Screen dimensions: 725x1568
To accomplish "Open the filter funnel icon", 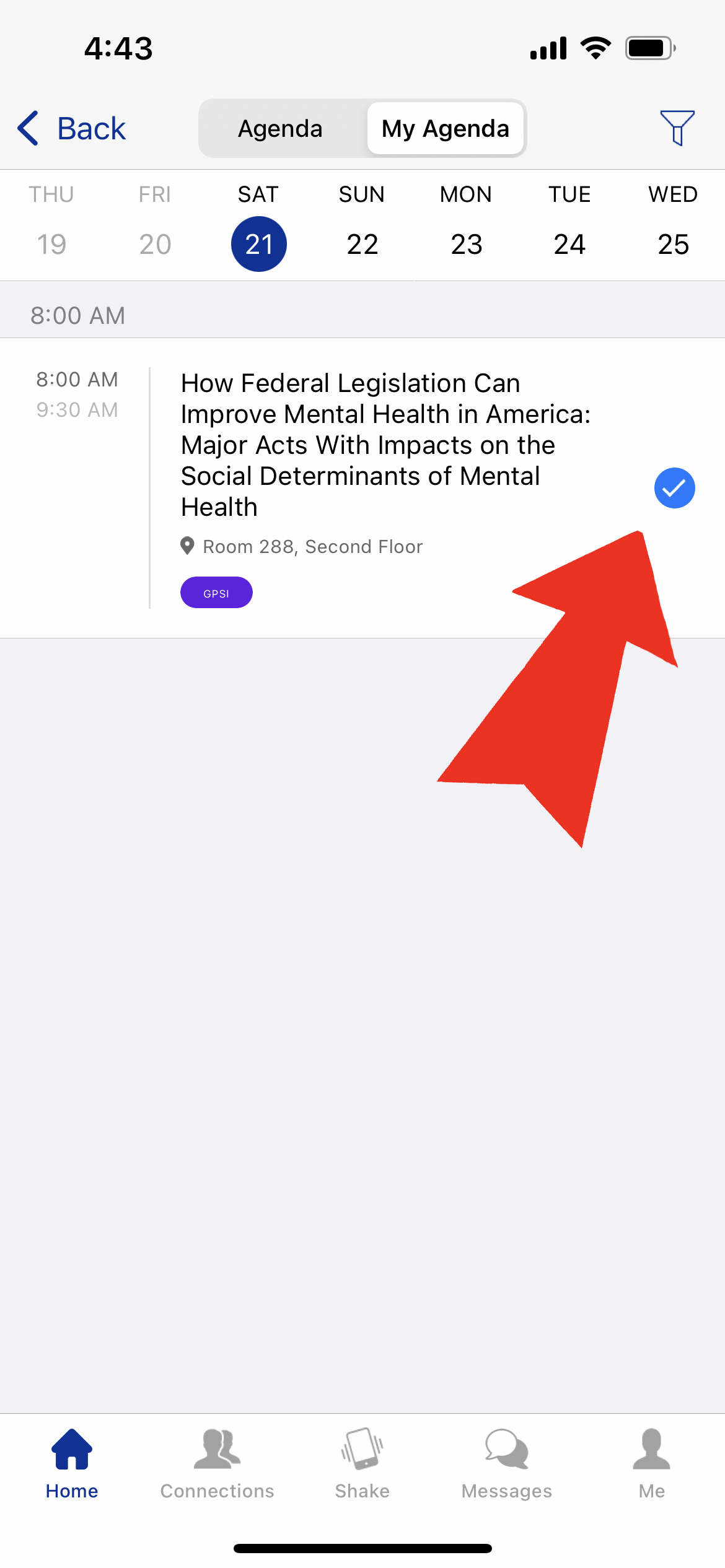I will tap(677, 128).
